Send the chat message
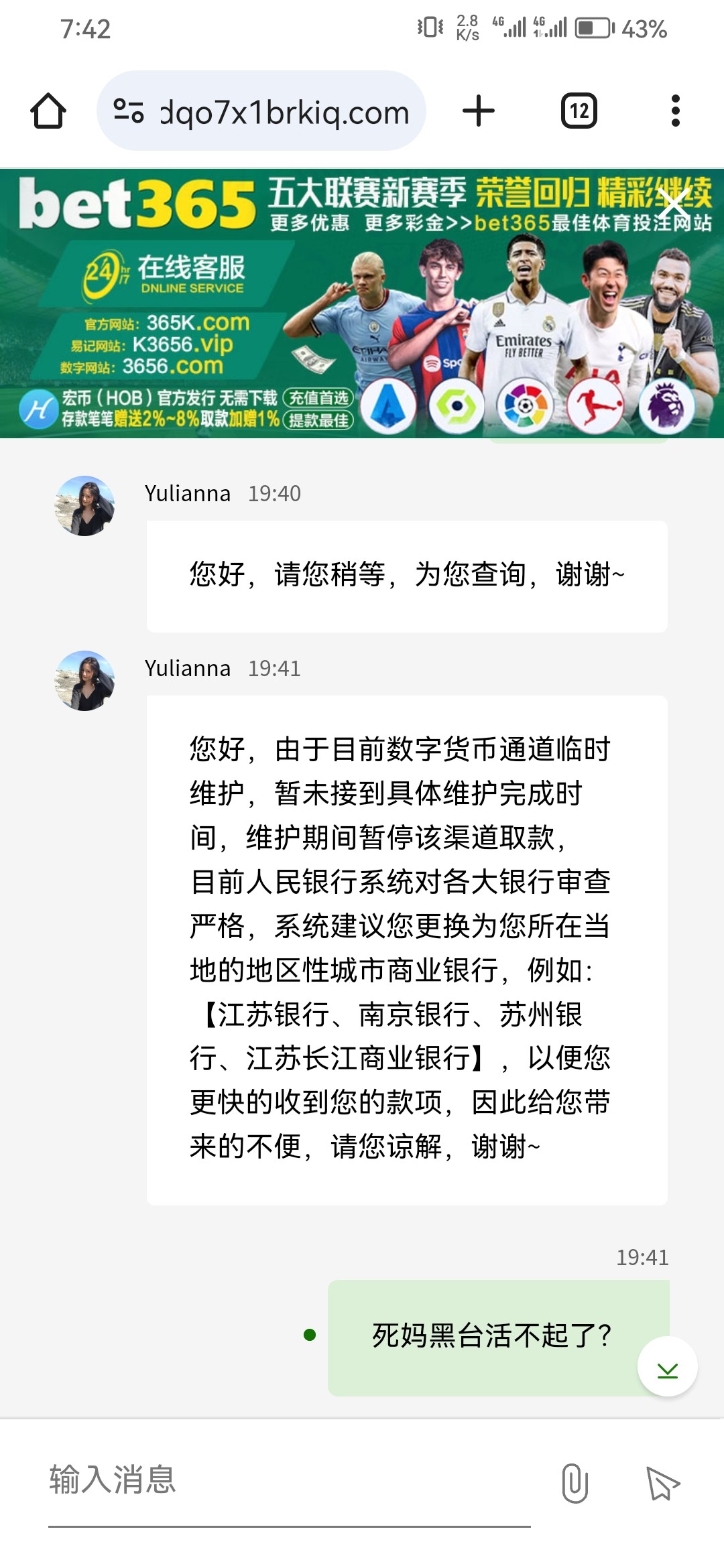Viewport: 724px width, 1568px height. click(662, 1483)
